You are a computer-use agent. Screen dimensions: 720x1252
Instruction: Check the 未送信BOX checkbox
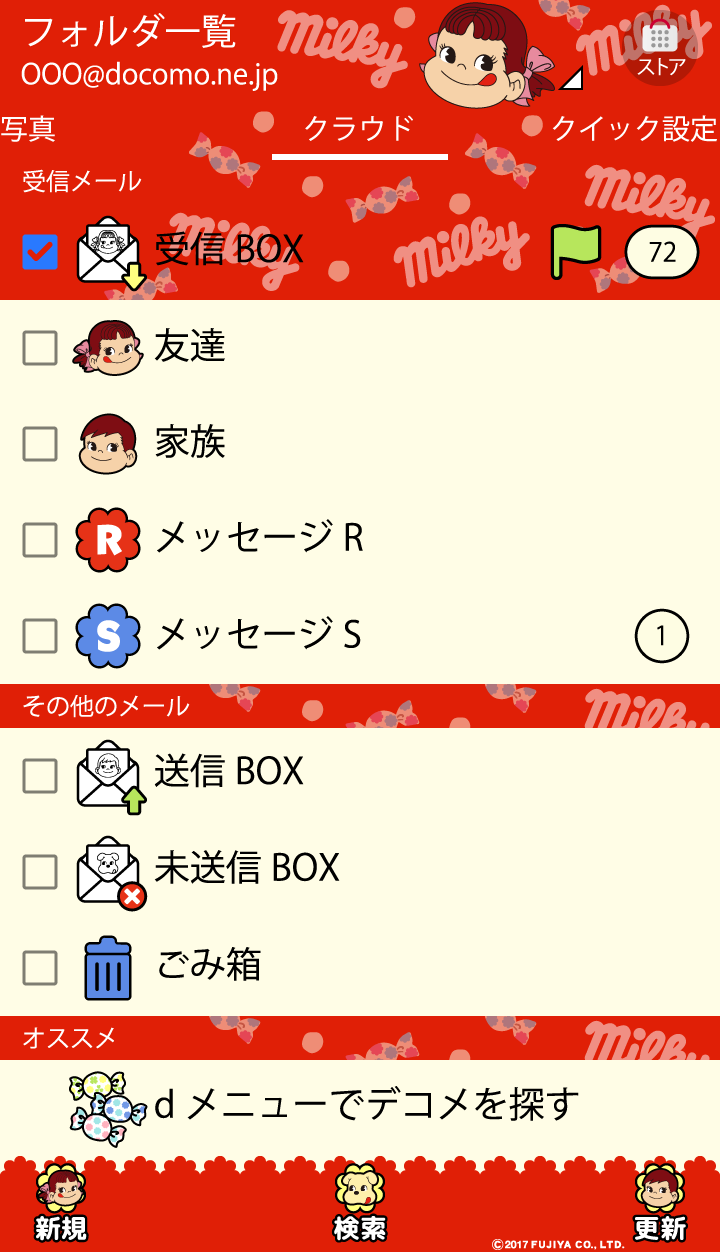pos(40,872)
